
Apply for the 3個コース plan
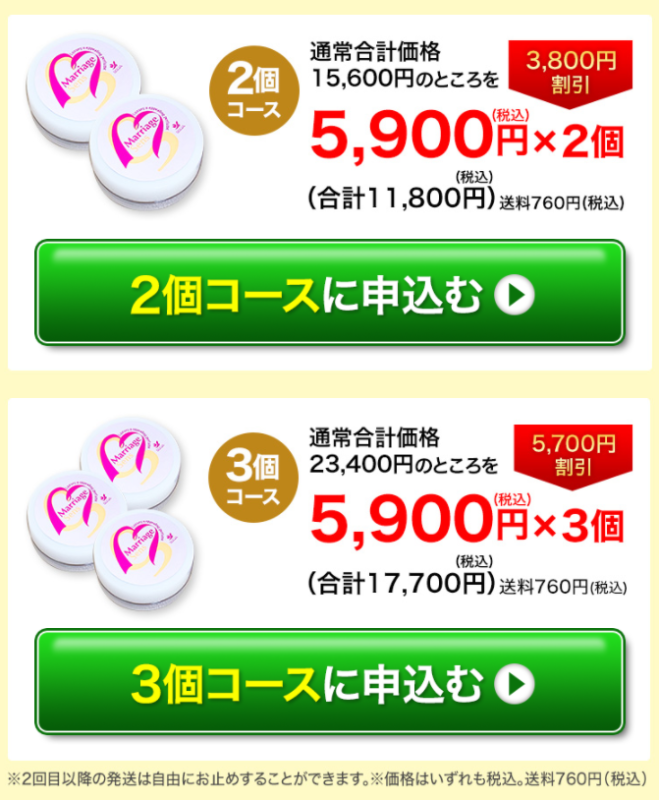pyautogui.click(x=330, y=682)
